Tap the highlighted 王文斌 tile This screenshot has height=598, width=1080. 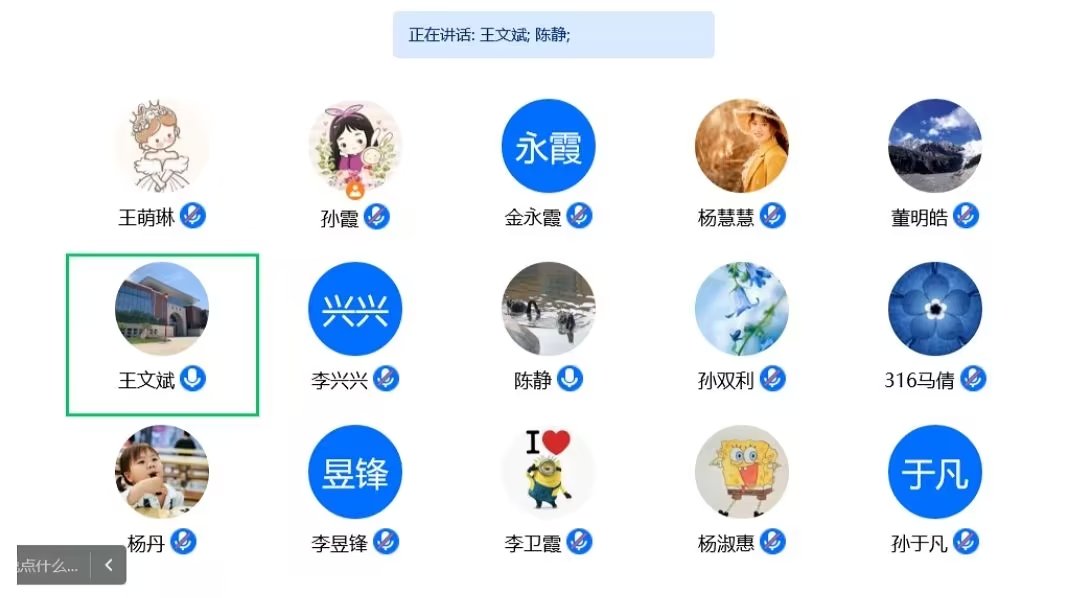pyautogui.click(x=162, y=335)
